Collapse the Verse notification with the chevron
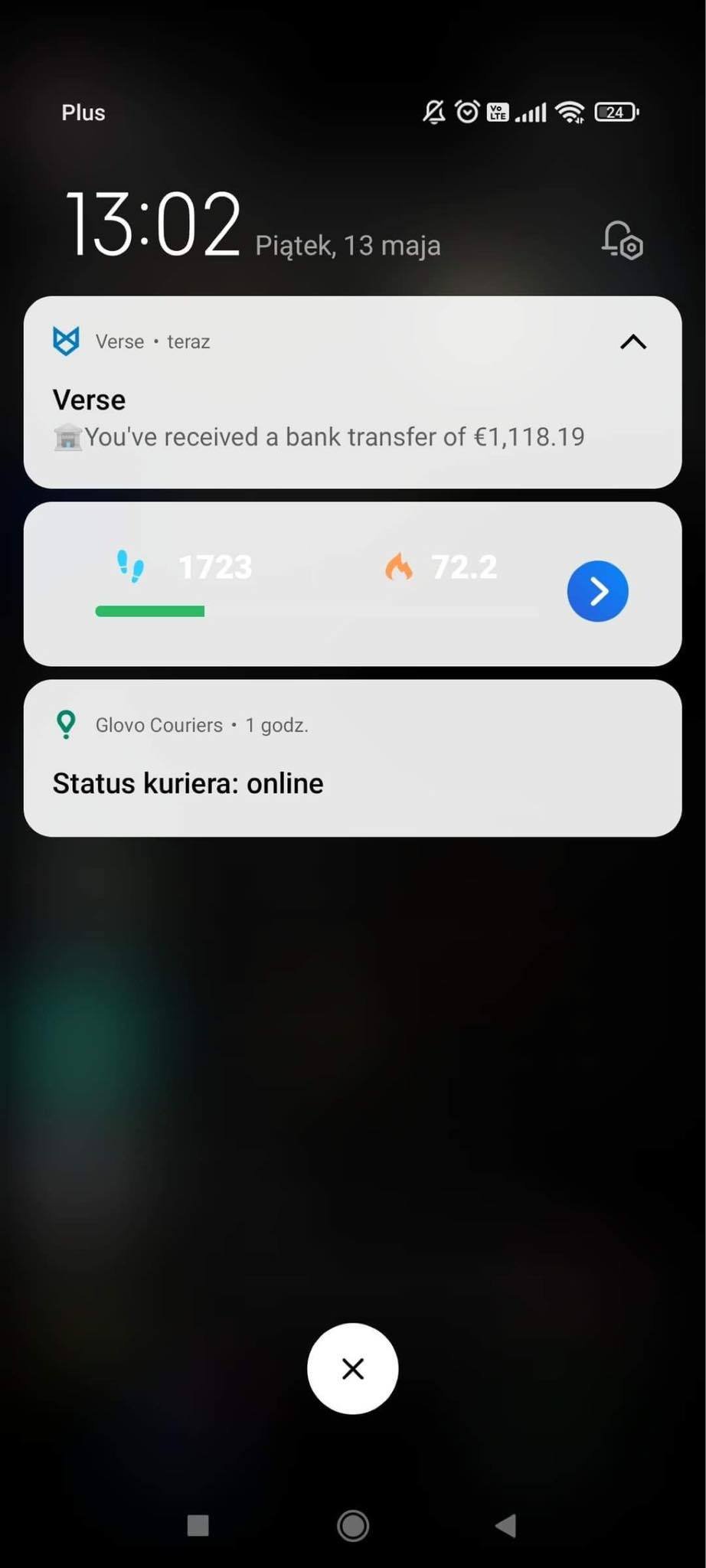Viewport: 706px width, 1568px height. tap(632, 341)
